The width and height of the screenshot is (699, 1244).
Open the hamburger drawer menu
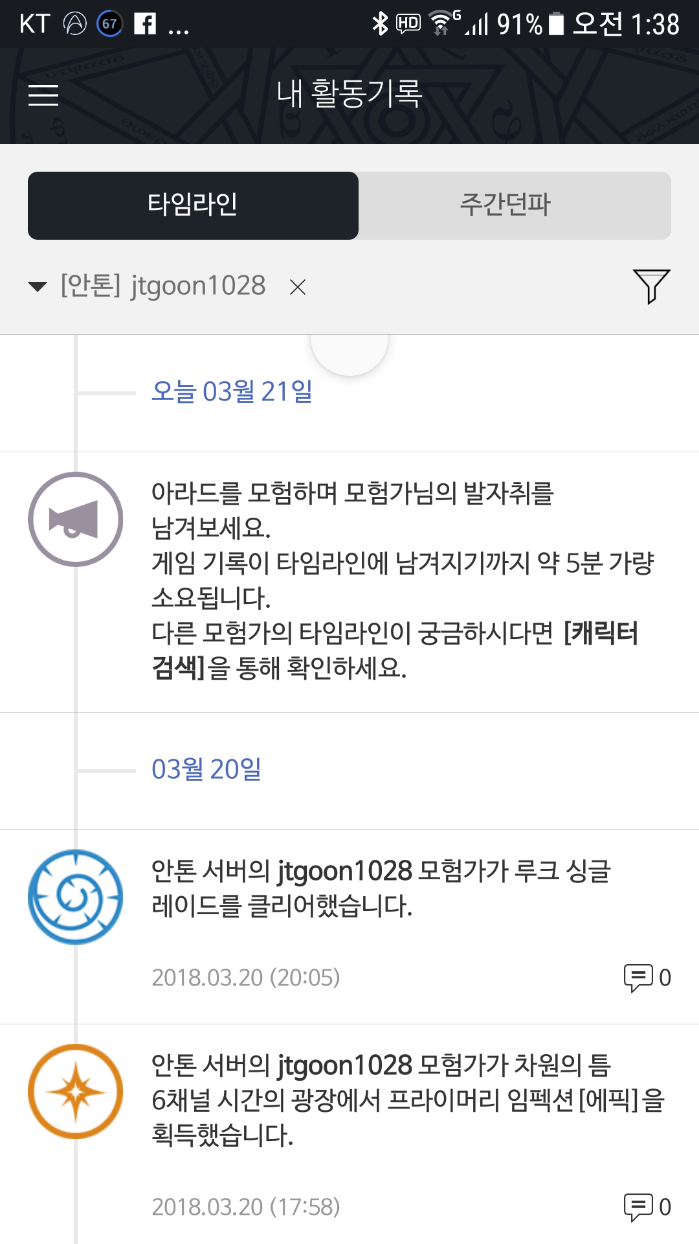click(43, 95)
